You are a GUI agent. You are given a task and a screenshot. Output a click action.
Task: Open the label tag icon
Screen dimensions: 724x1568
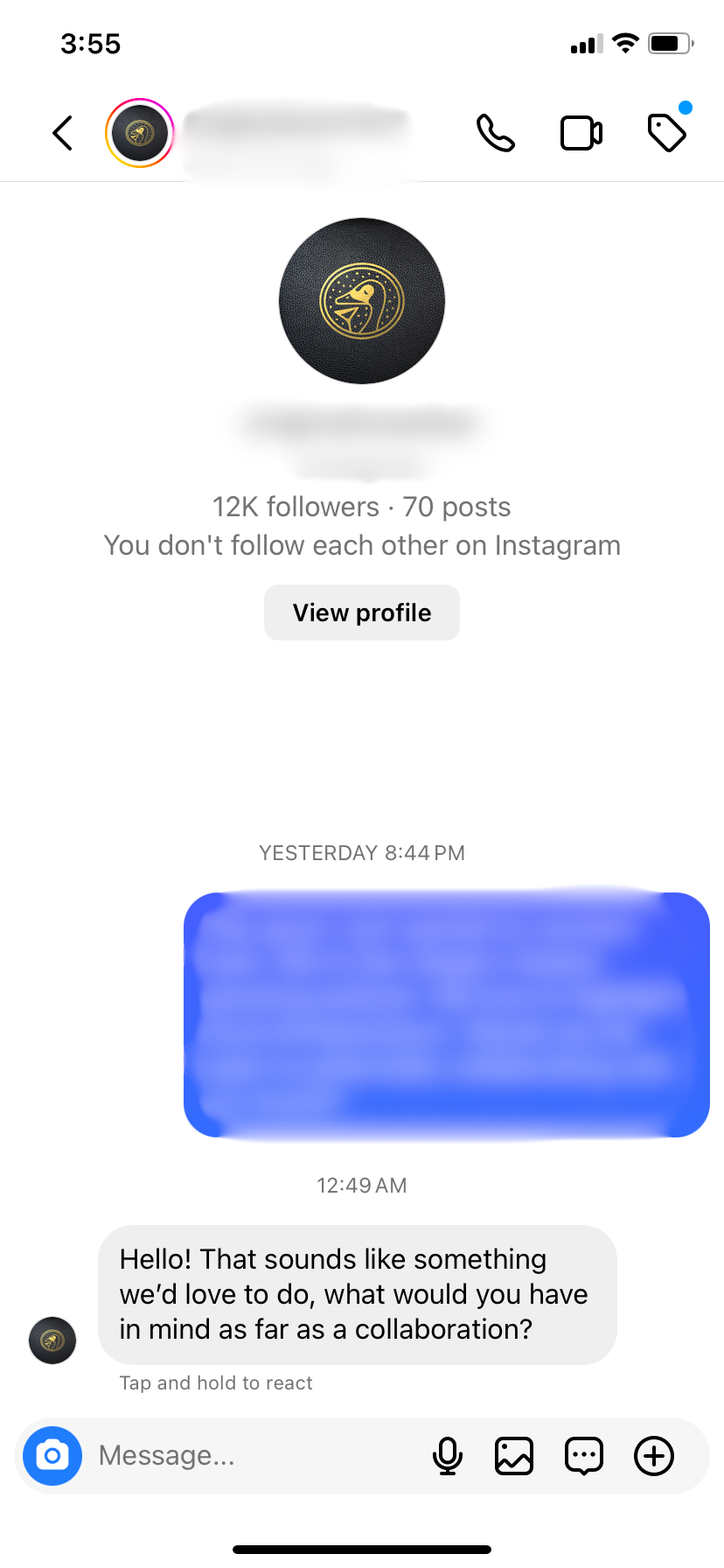(666, 133)
